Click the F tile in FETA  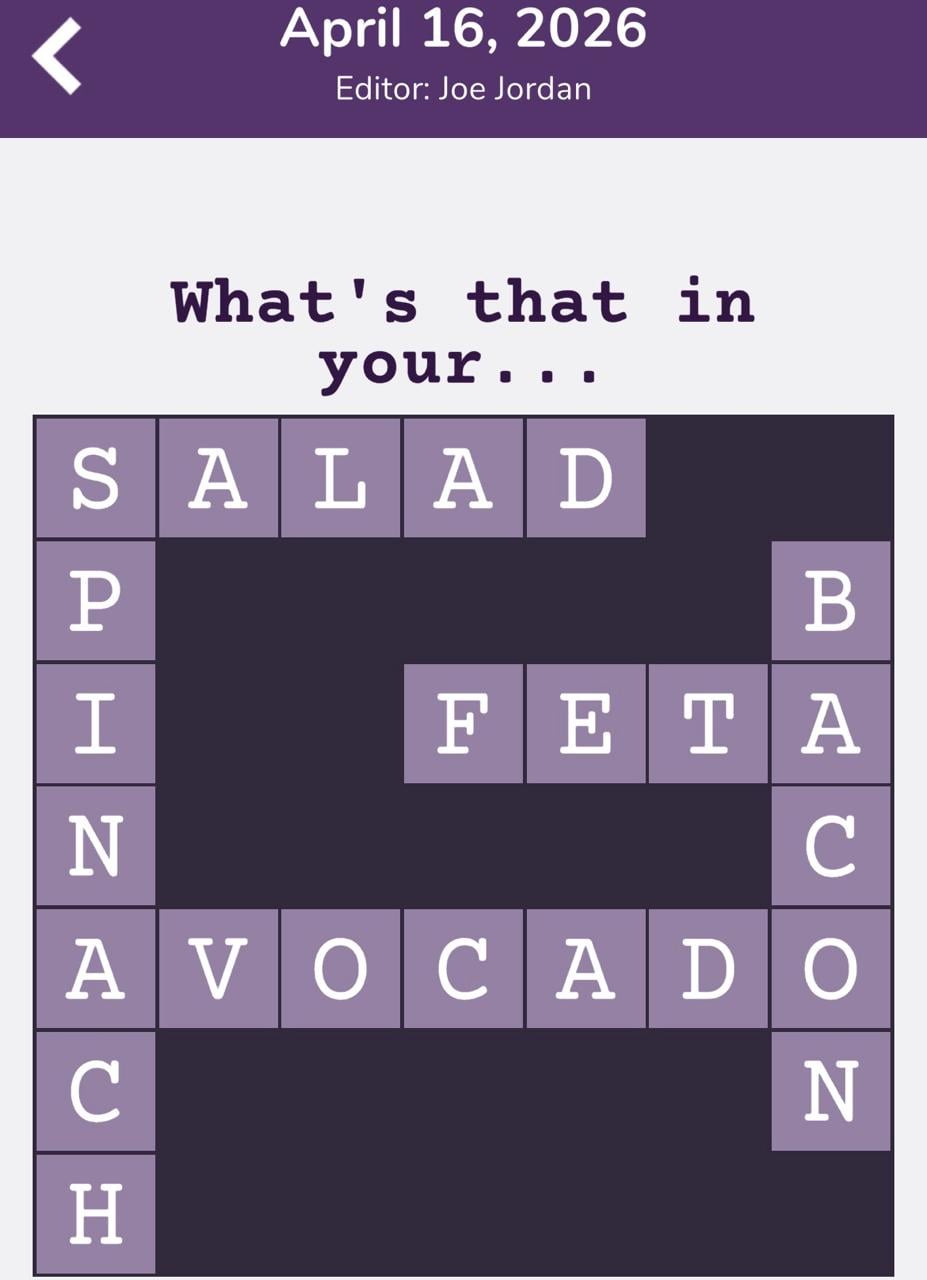click(x=462, y=723)
